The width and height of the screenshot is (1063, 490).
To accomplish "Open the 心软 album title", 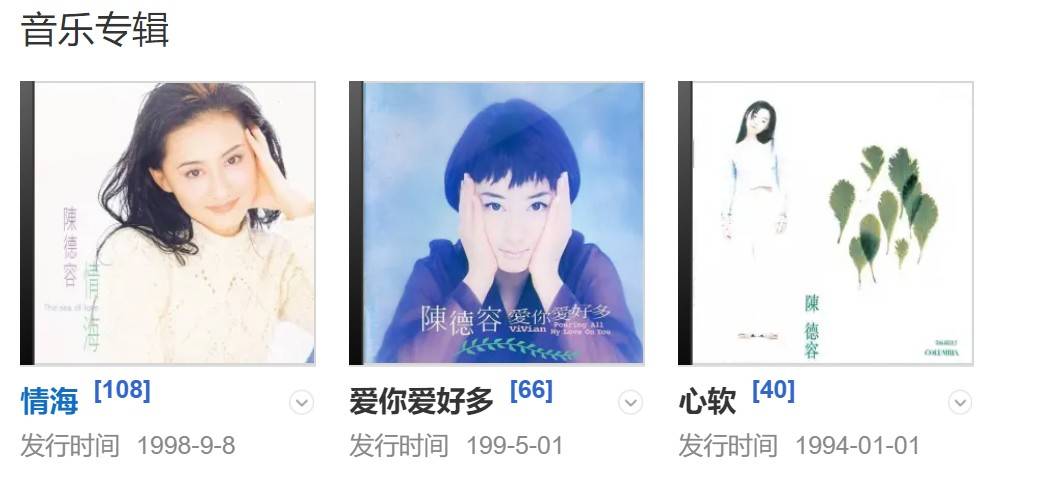I will click(x=707, y=402).
